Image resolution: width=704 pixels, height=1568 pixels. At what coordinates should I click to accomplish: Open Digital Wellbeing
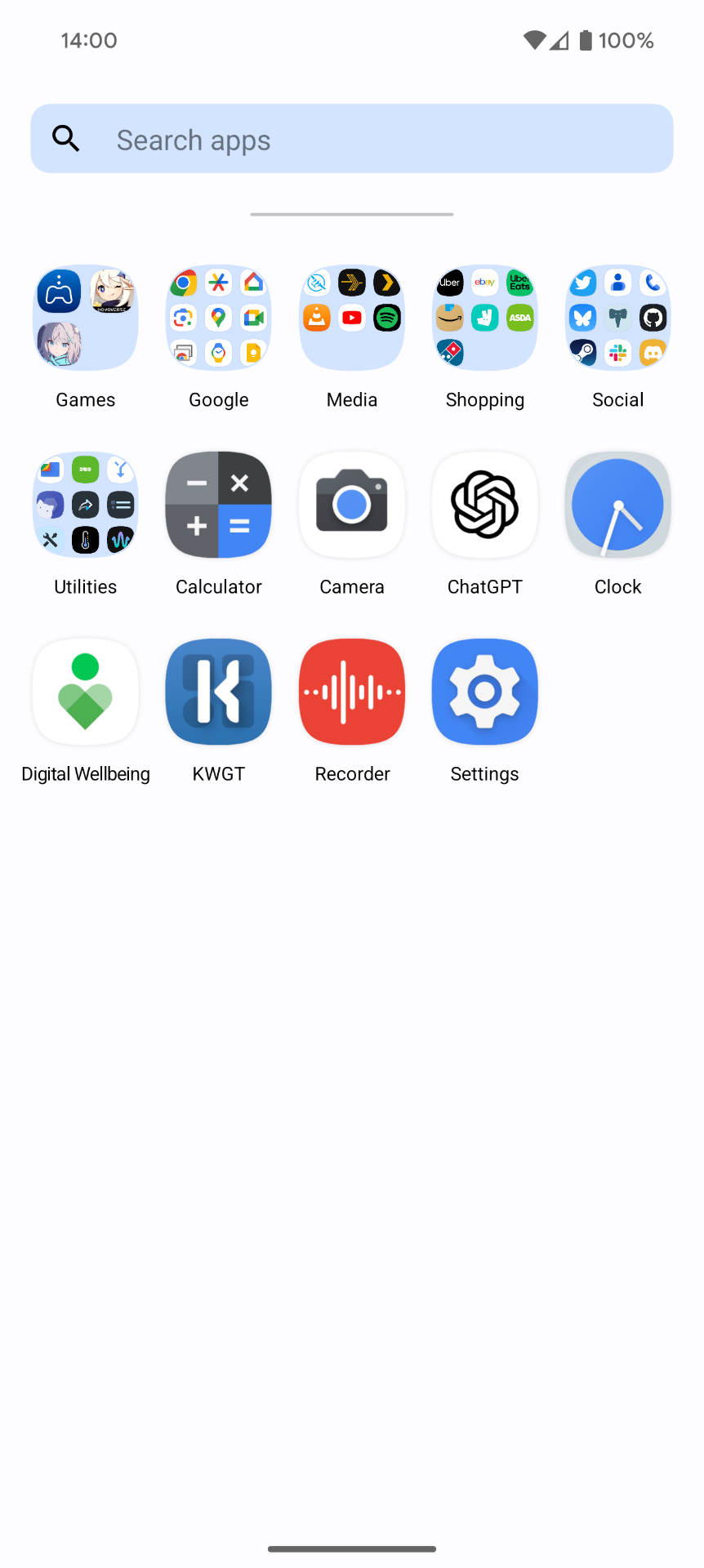pyautogui.click(x=85, y=692)
